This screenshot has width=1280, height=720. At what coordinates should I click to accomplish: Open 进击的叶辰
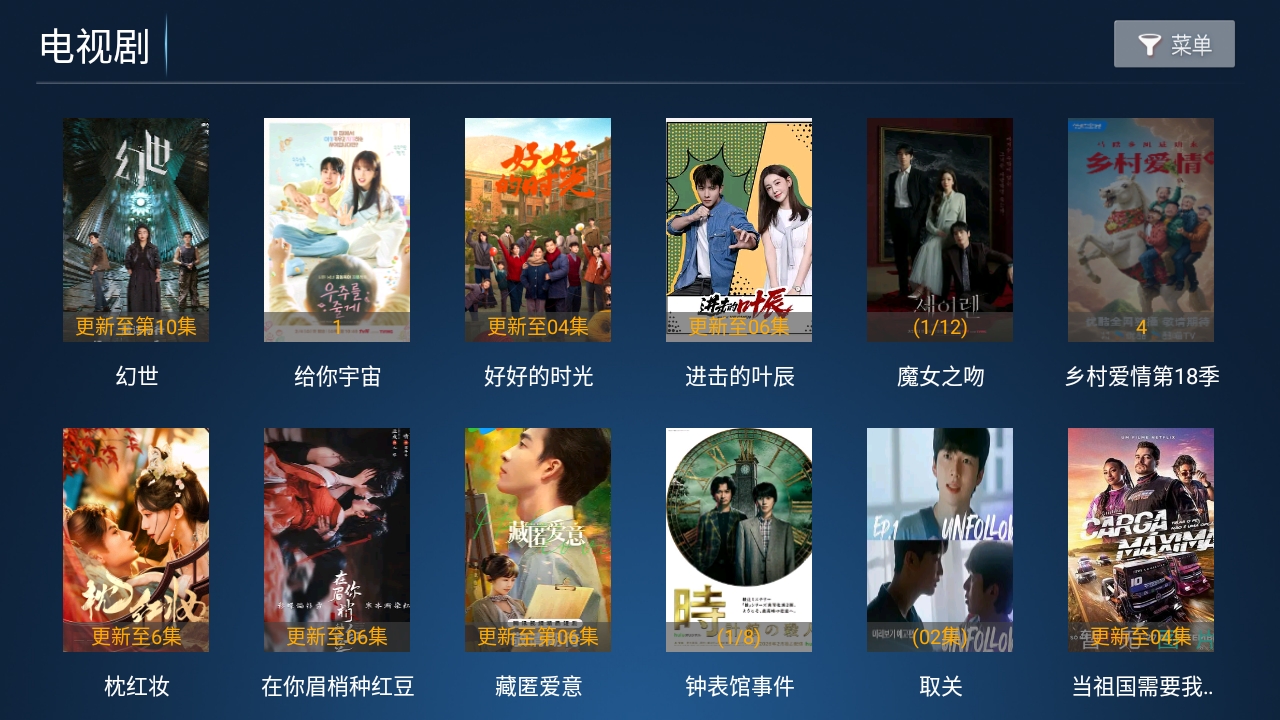[739, 230]
